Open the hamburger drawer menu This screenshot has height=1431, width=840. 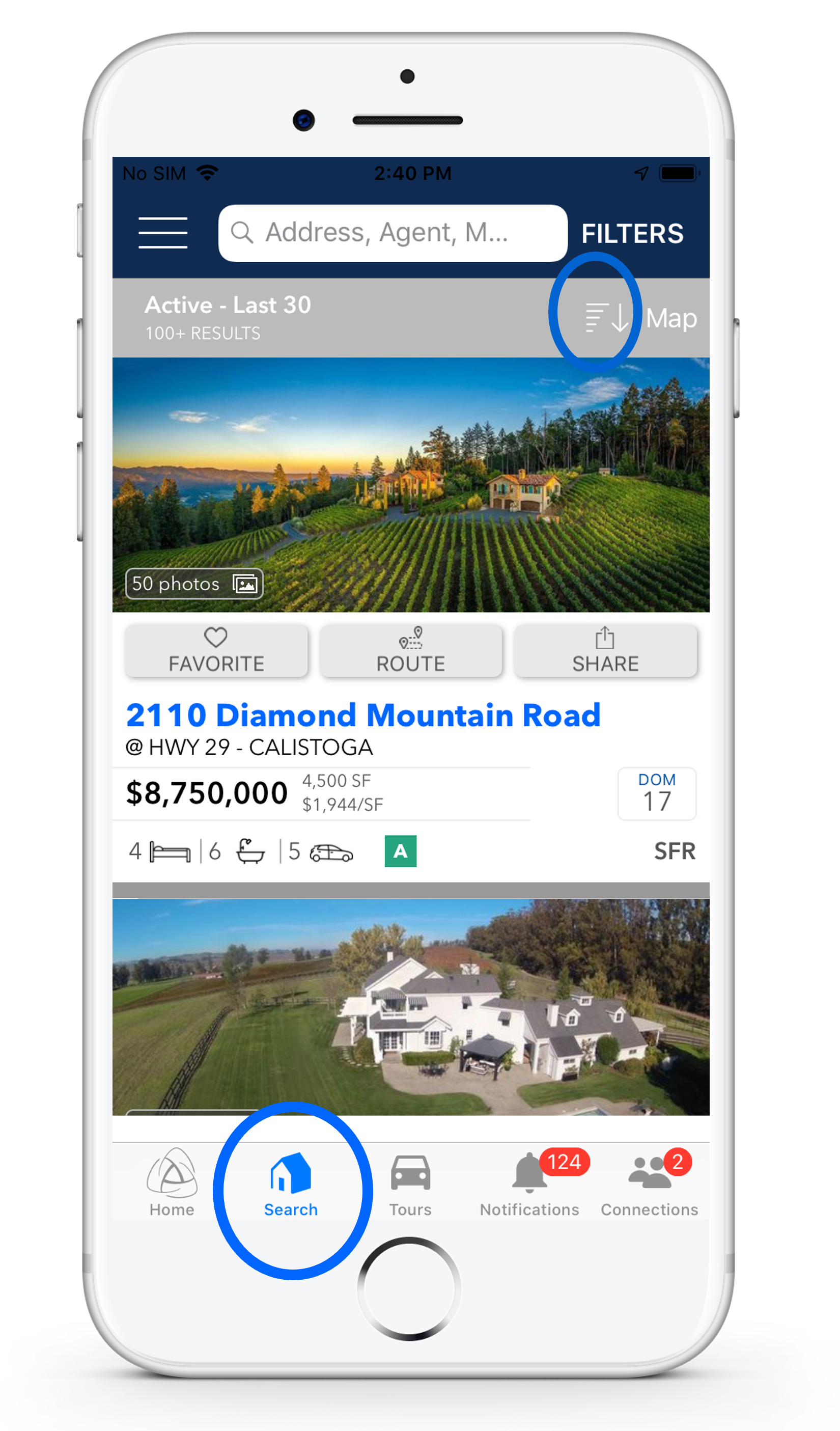[163, 233]
